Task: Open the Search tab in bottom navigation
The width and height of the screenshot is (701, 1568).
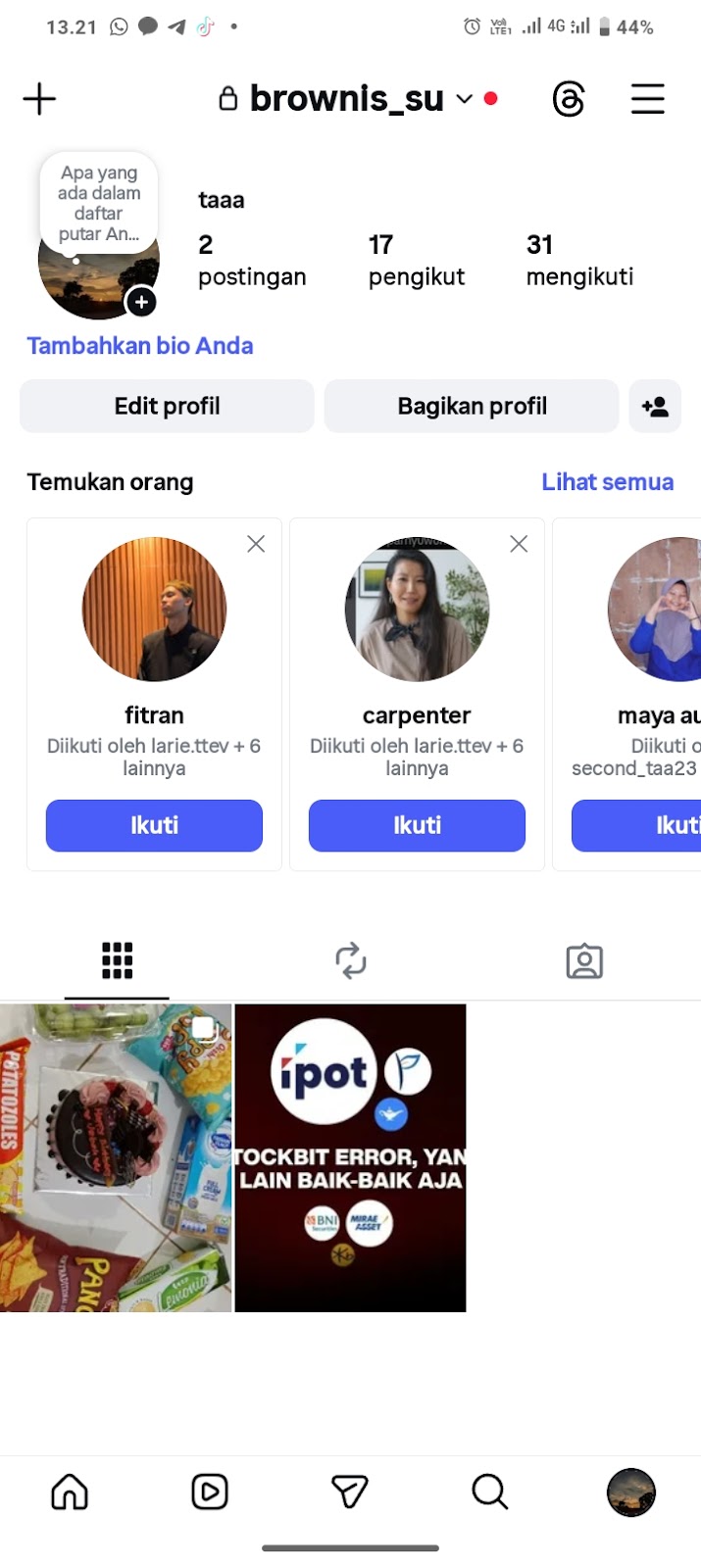Action: (x=489, y=1493)
